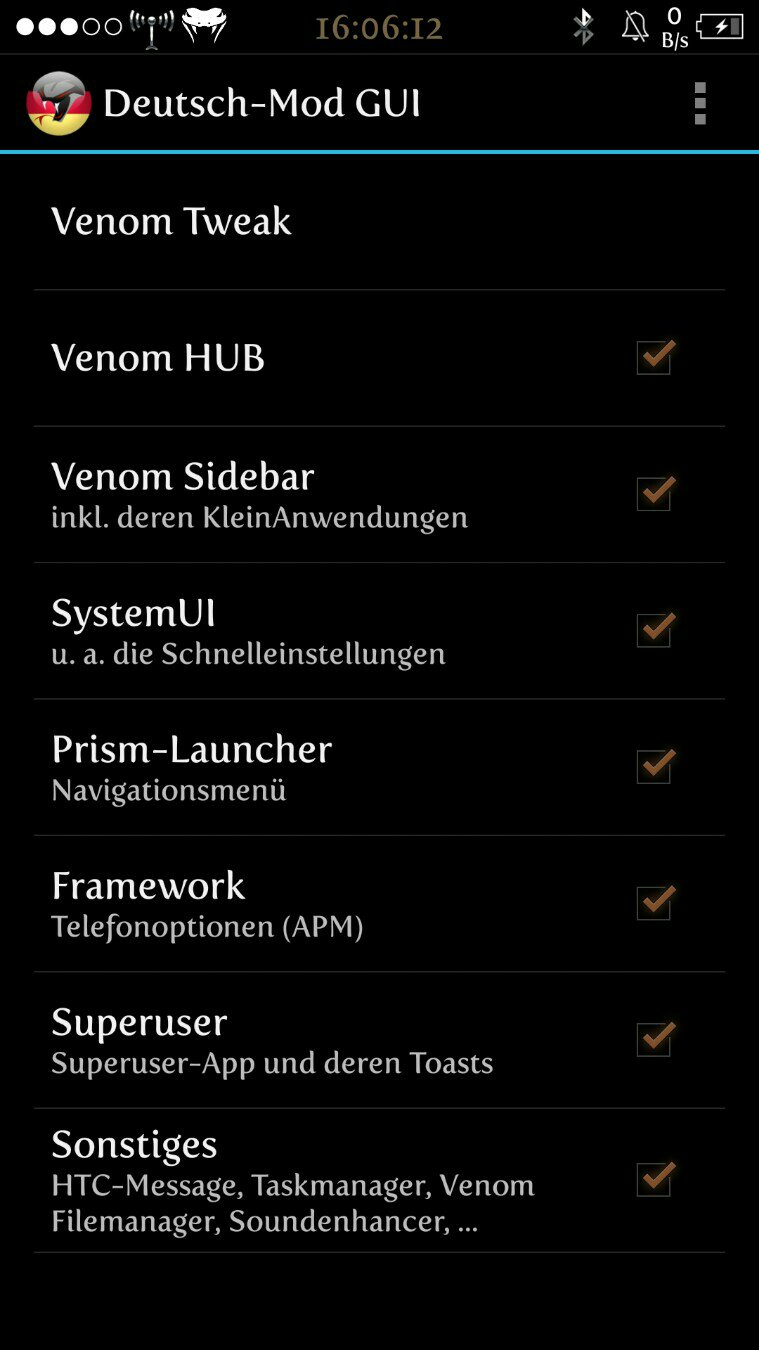759x1350 pixels.
Task: Tap the Deutsch-Mod GUI app icon
Action: tap(59, 103)
